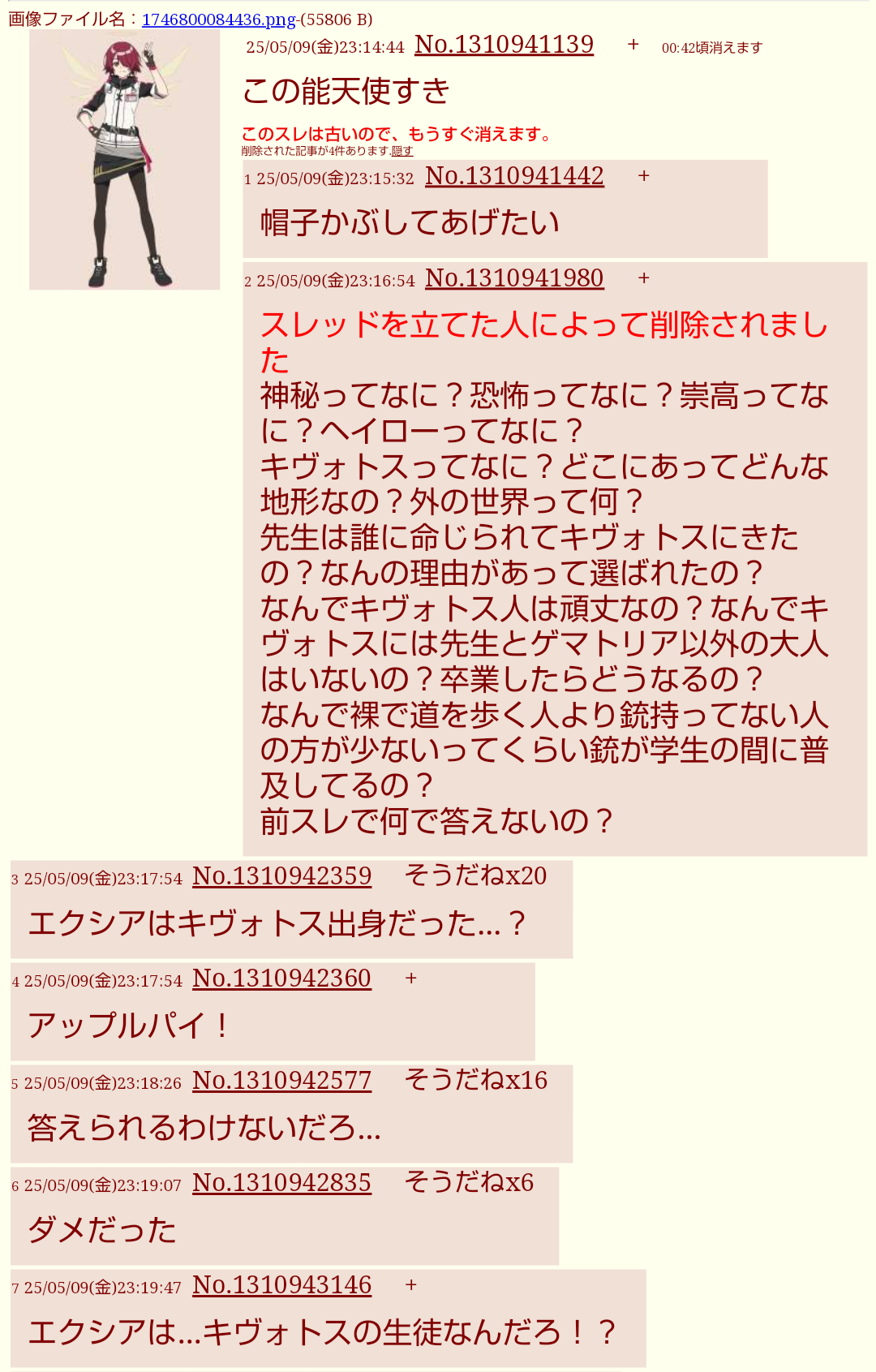Tap そうだねx16 on reply 5
Screen dimensions: 876x1372
click(476, 1080)
